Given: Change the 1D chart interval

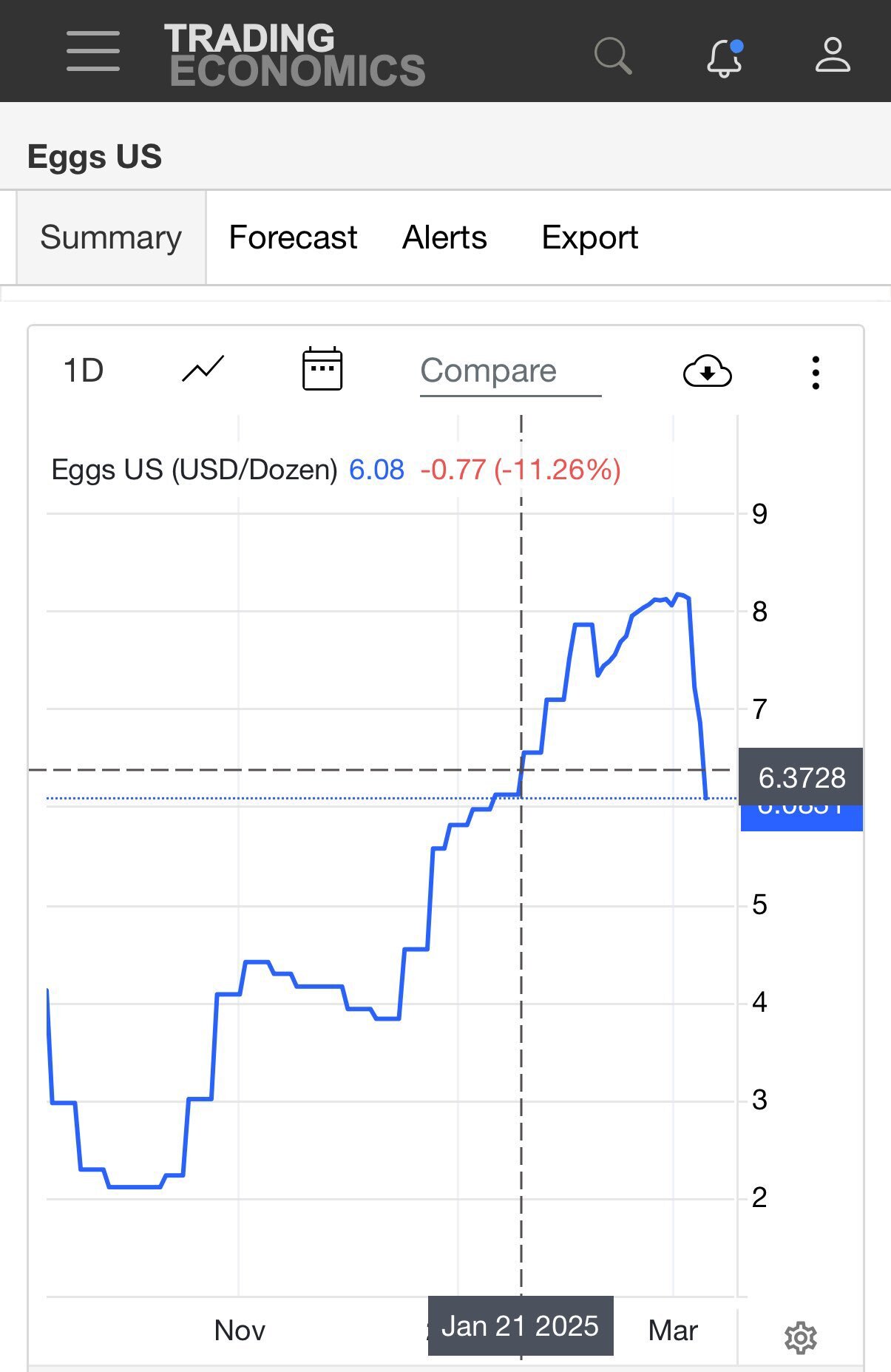Looking at the screenshot, I should click(x=84, y=371).
